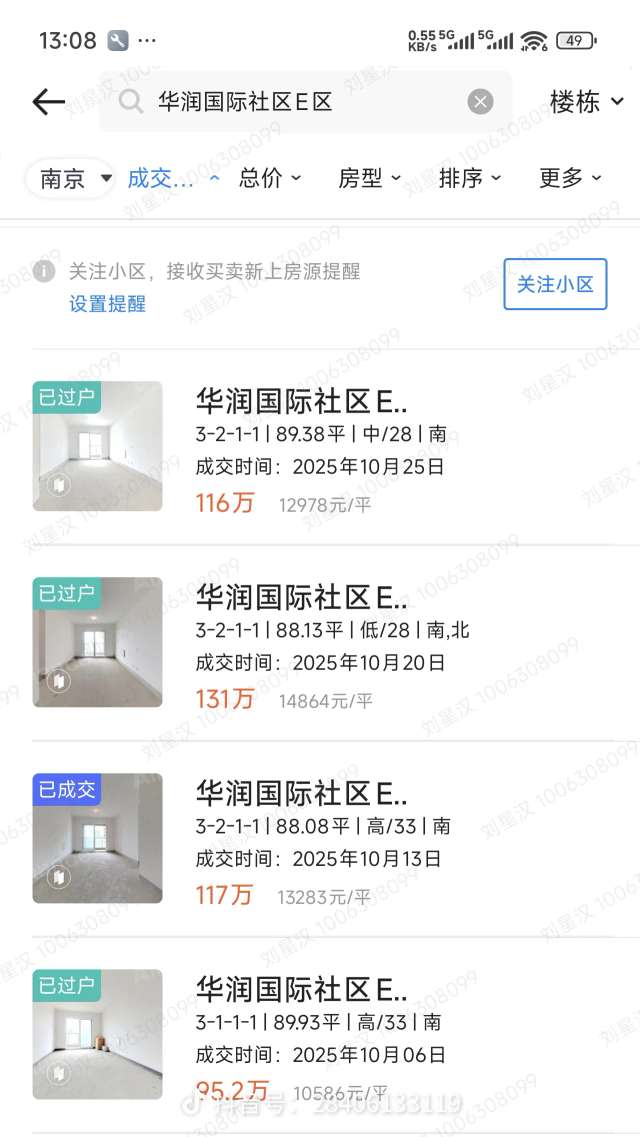This screenshot has height=1137, width=640.
Task: Open the 排序 sort options
Action: click(x=469, y=179)
